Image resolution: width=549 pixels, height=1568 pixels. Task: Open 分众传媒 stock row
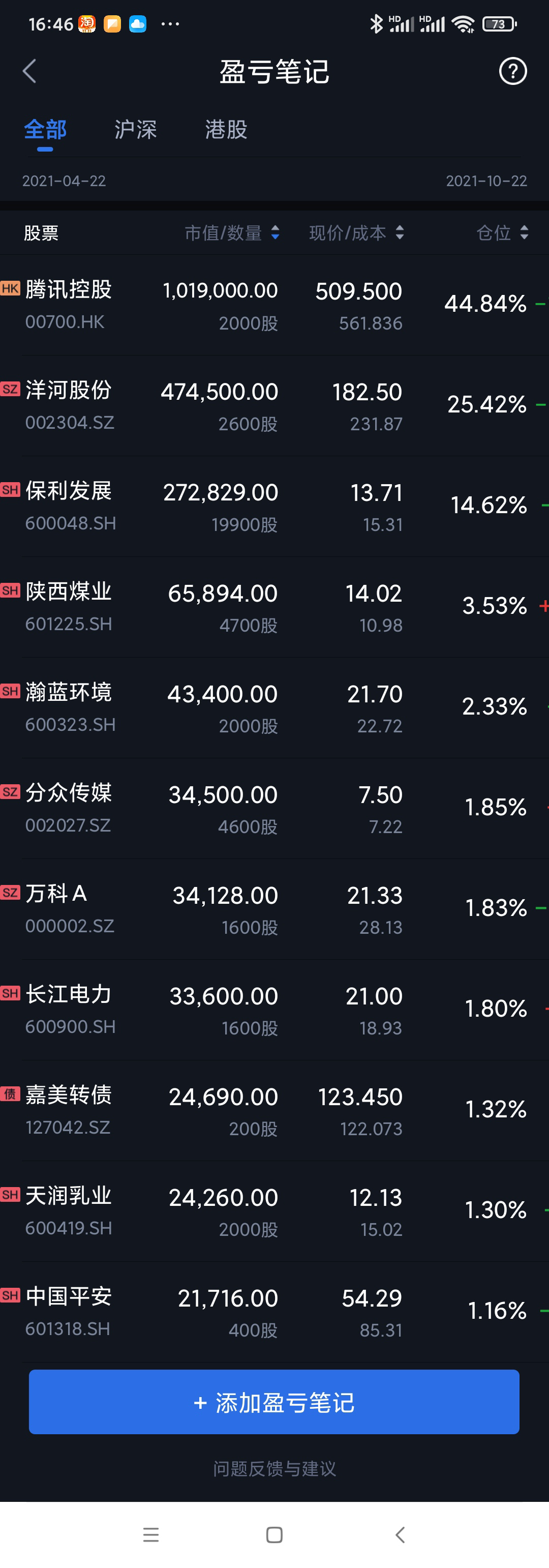274,808
